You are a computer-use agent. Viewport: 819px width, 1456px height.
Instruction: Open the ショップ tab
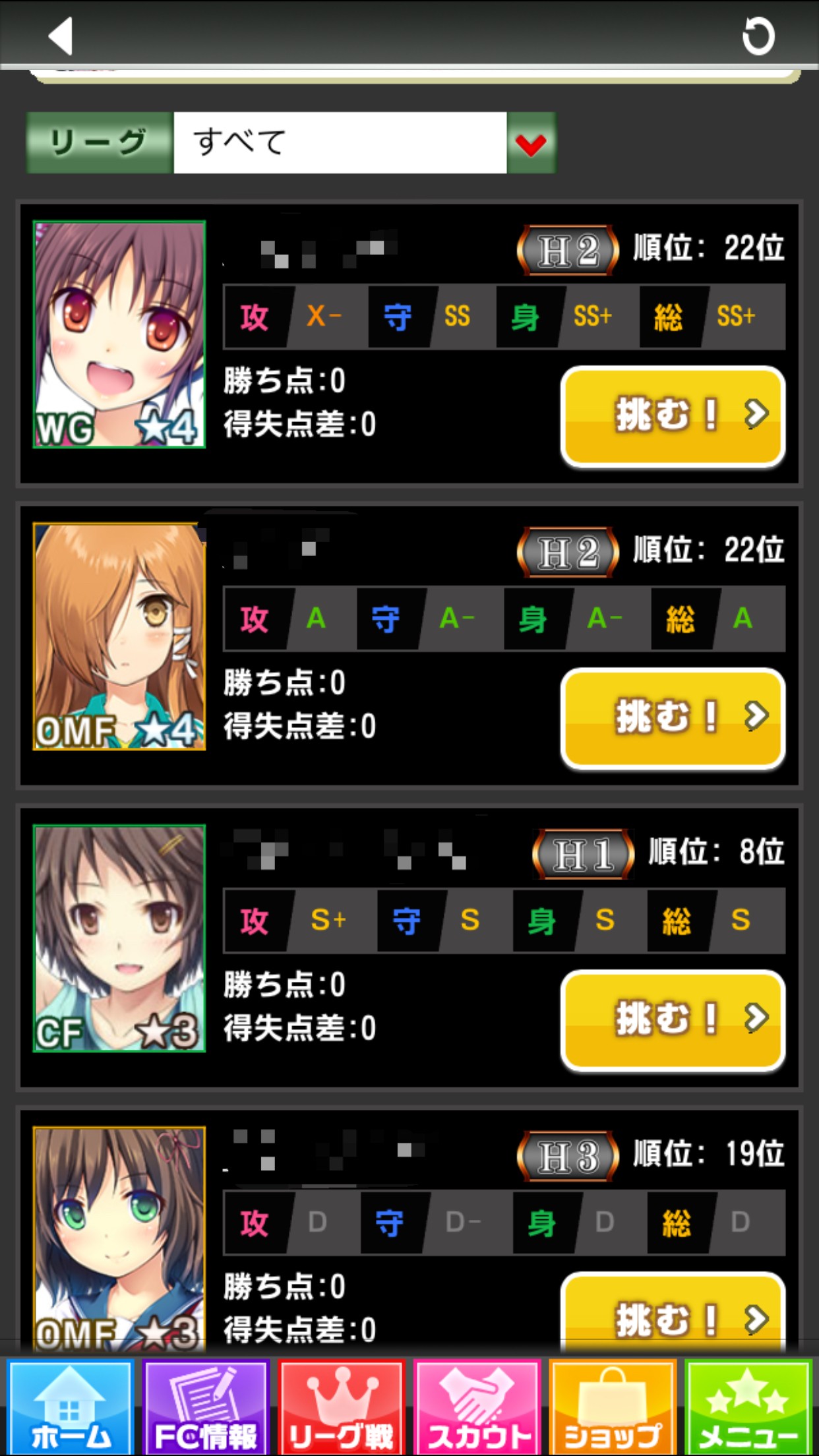(x=613, y=1407)
